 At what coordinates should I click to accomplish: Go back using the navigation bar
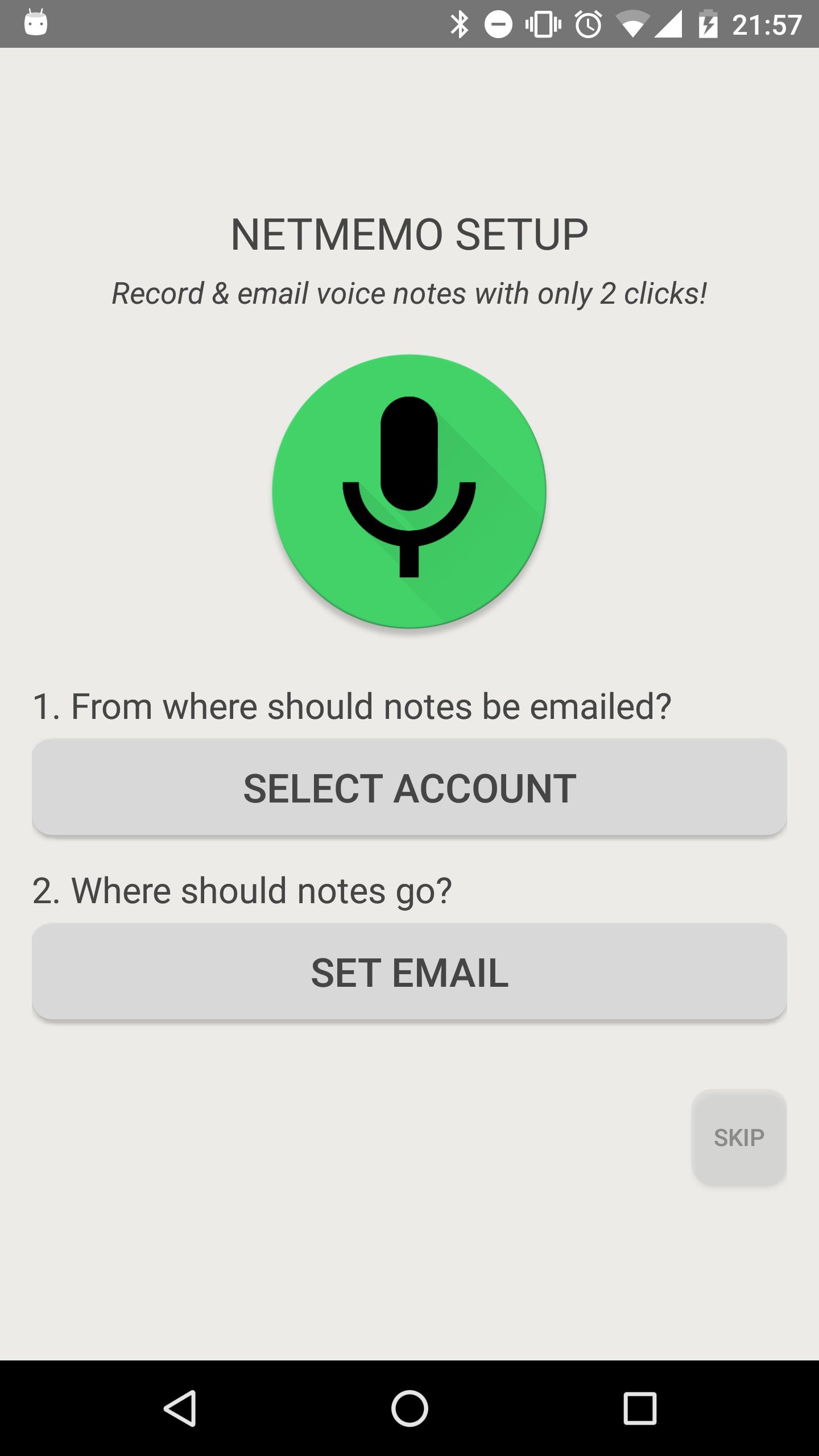point(180,1408)
